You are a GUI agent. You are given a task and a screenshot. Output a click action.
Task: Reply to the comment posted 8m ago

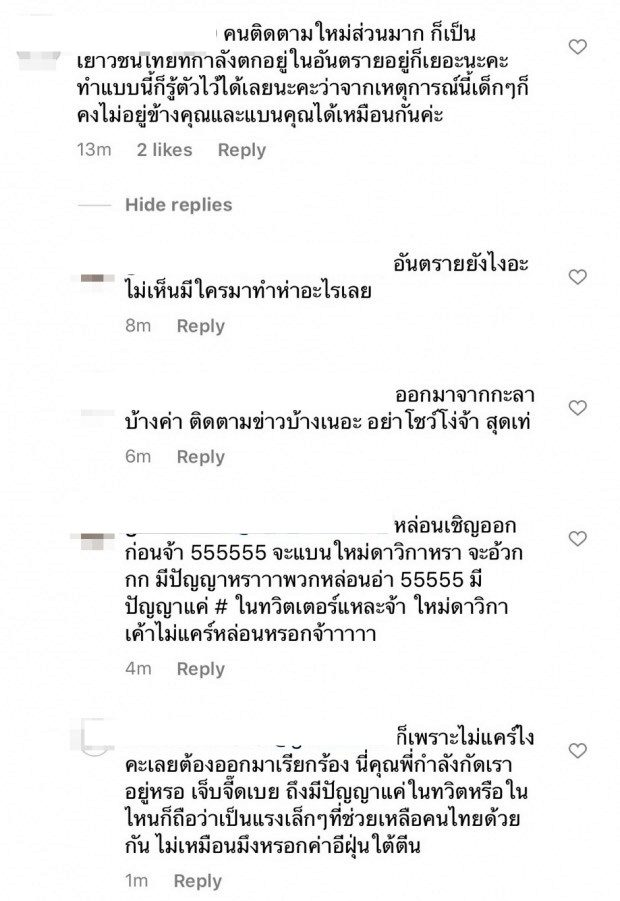(x=200, y=326)
